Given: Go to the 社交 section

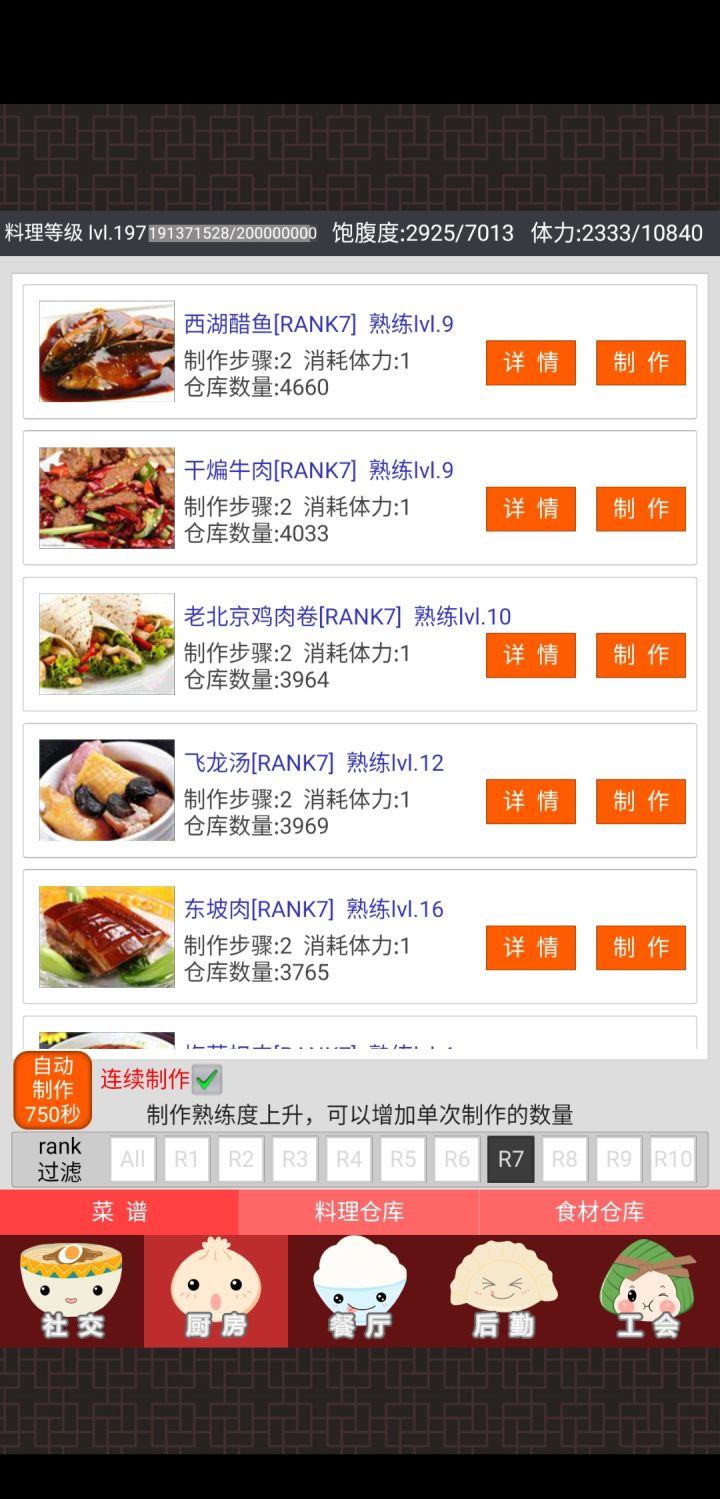Looking at the screenshot, I should (x=72, y=1291).
